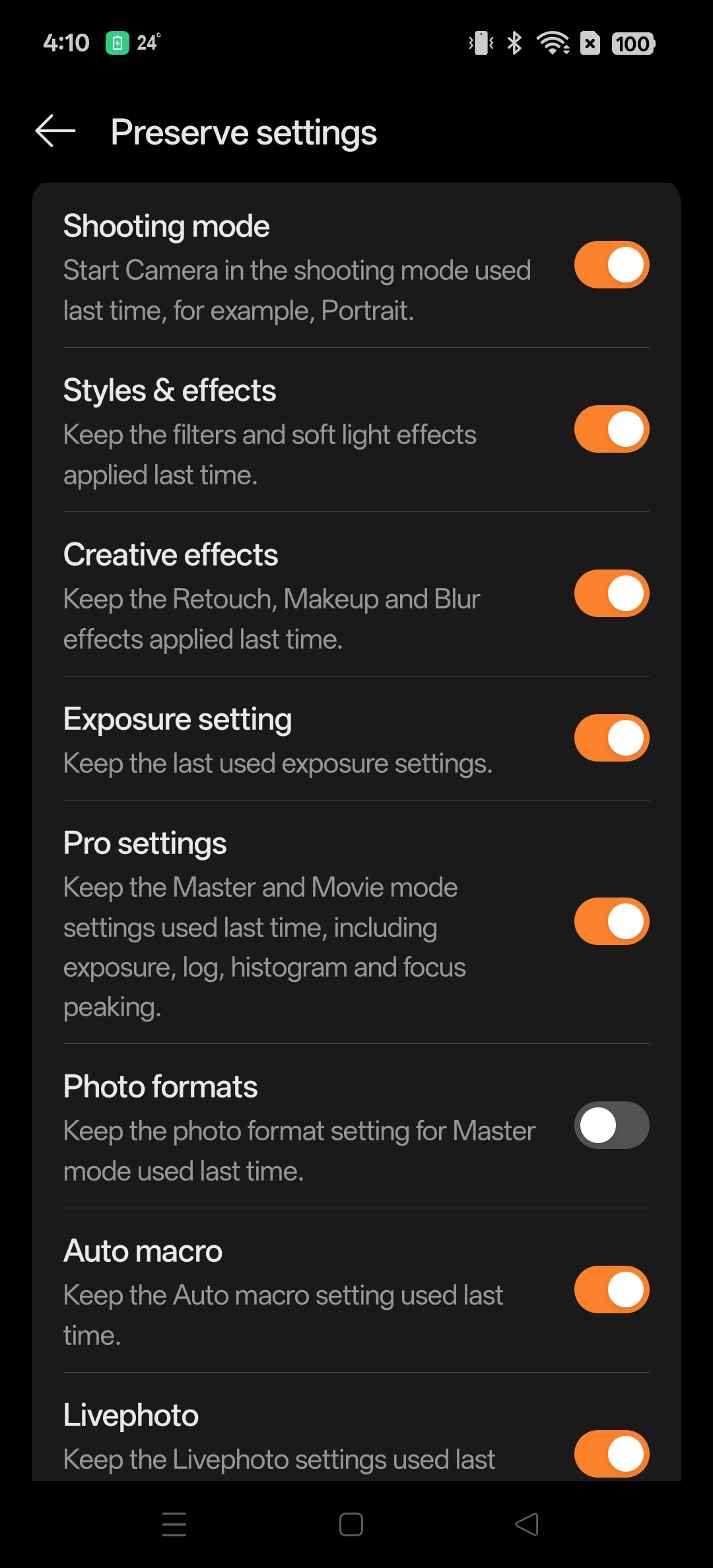Viewport: 713px width, 1568px height.
Task: Go back from Preserve settings
Action: click(x=55, y=131)
